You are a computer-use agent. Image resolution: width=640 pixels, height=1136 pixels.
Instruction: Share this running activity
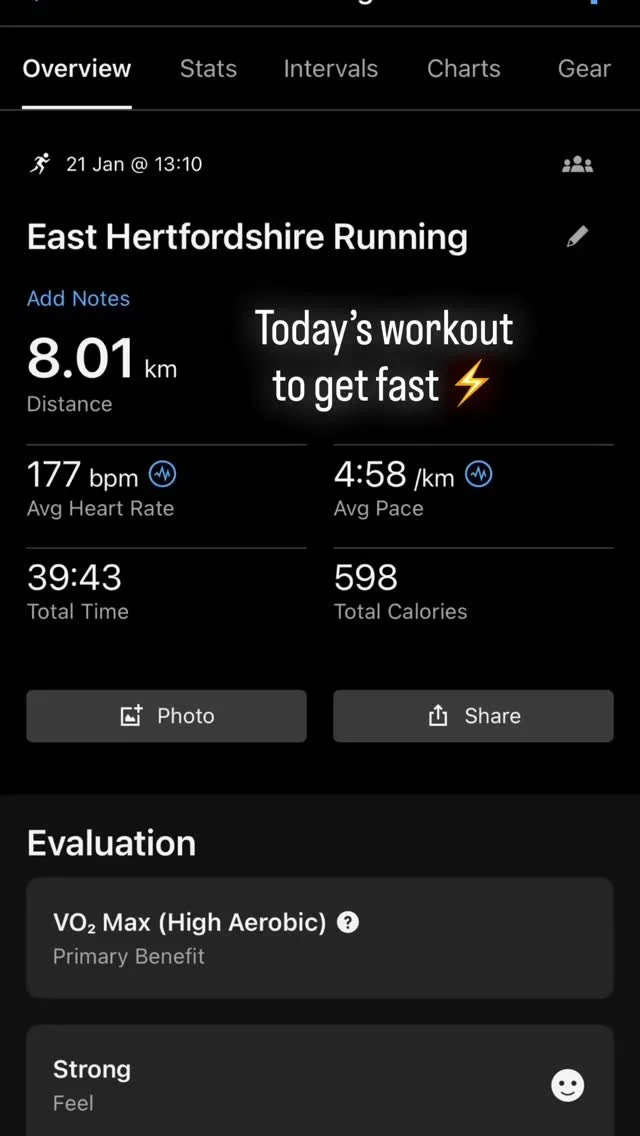(473, 716)
